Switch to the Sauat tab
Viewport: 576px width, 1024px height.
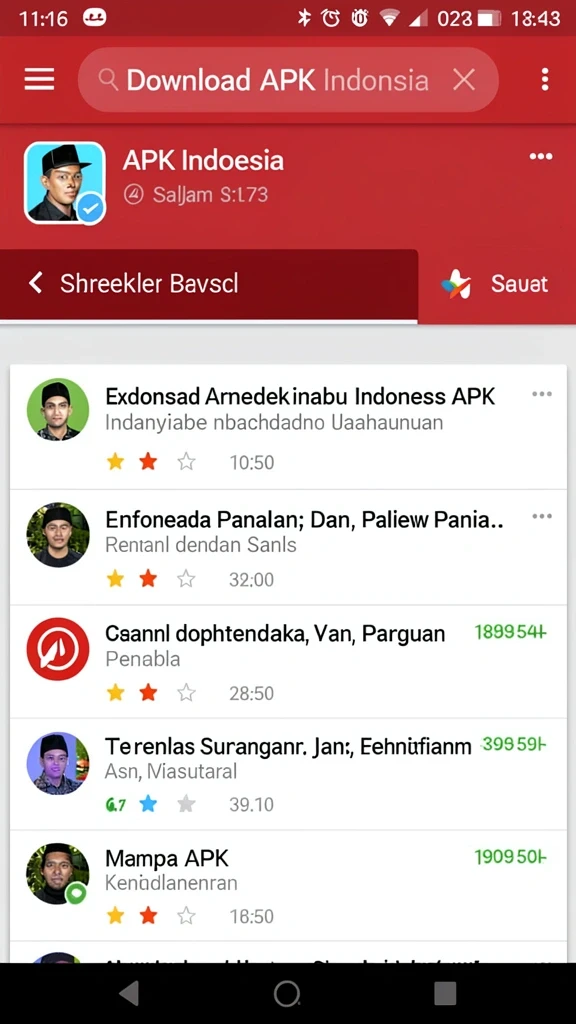click(496, 284)
